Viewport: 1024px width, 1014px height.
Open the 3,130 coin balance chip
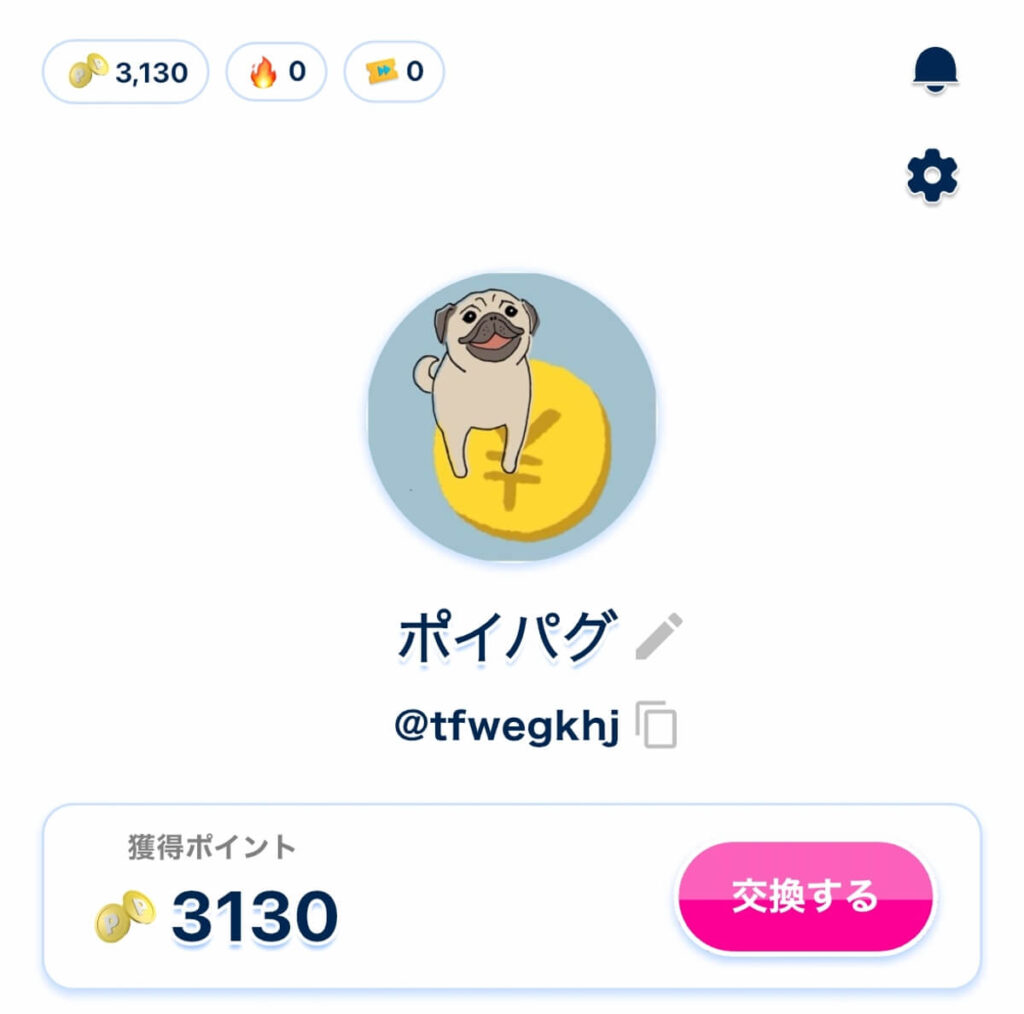(x=125, y=72)
